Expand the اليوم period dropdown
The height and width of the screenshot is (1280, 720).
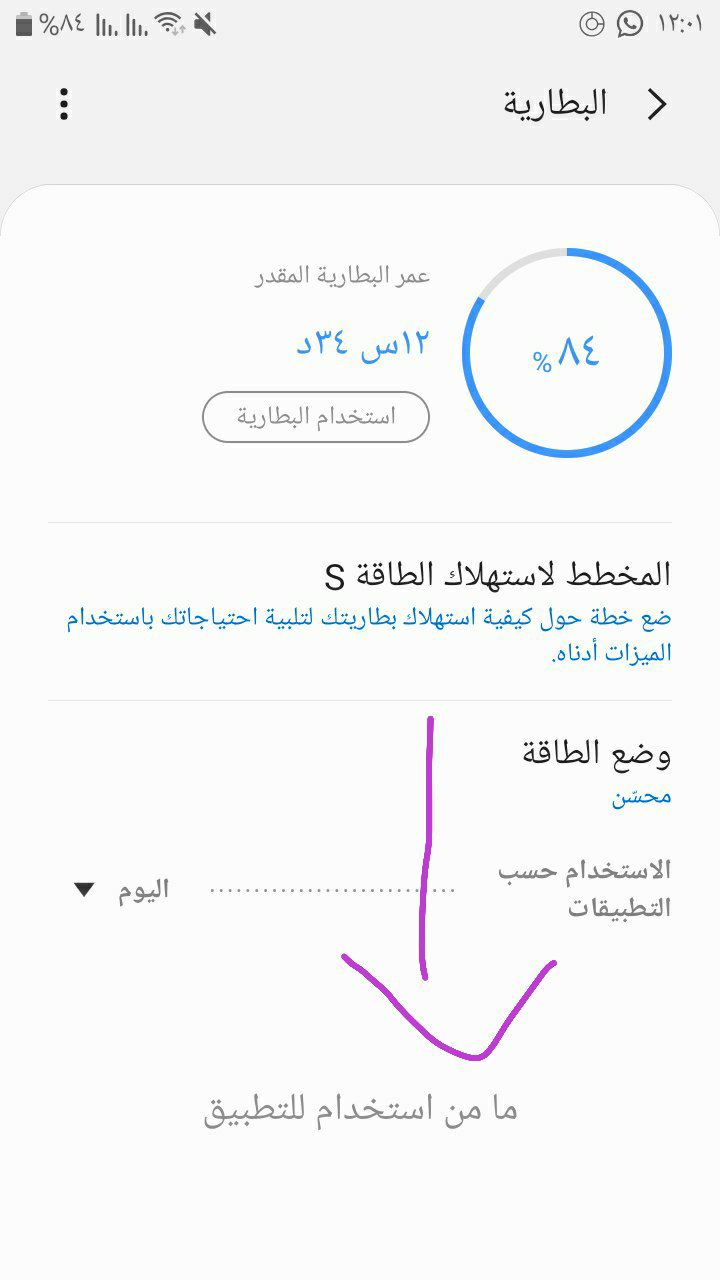coord(122,889)
